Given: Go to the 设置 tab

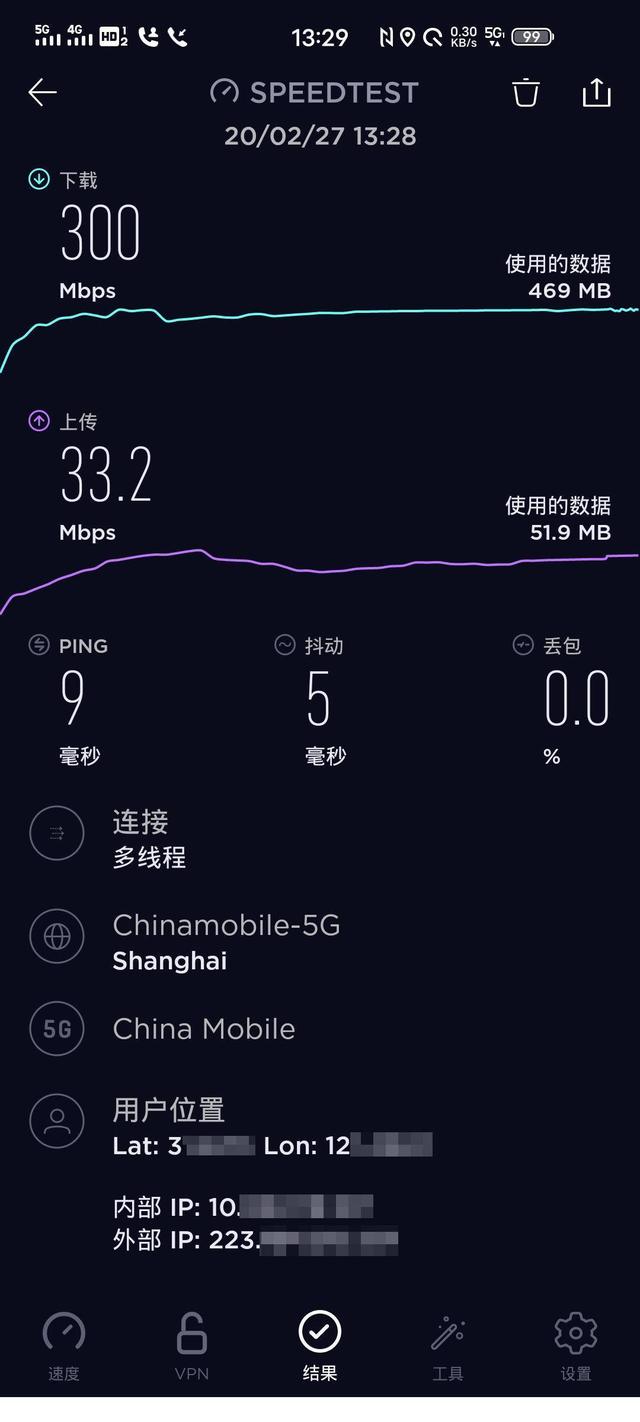Looking at the screenshot, I should (x=576, y=1347).
